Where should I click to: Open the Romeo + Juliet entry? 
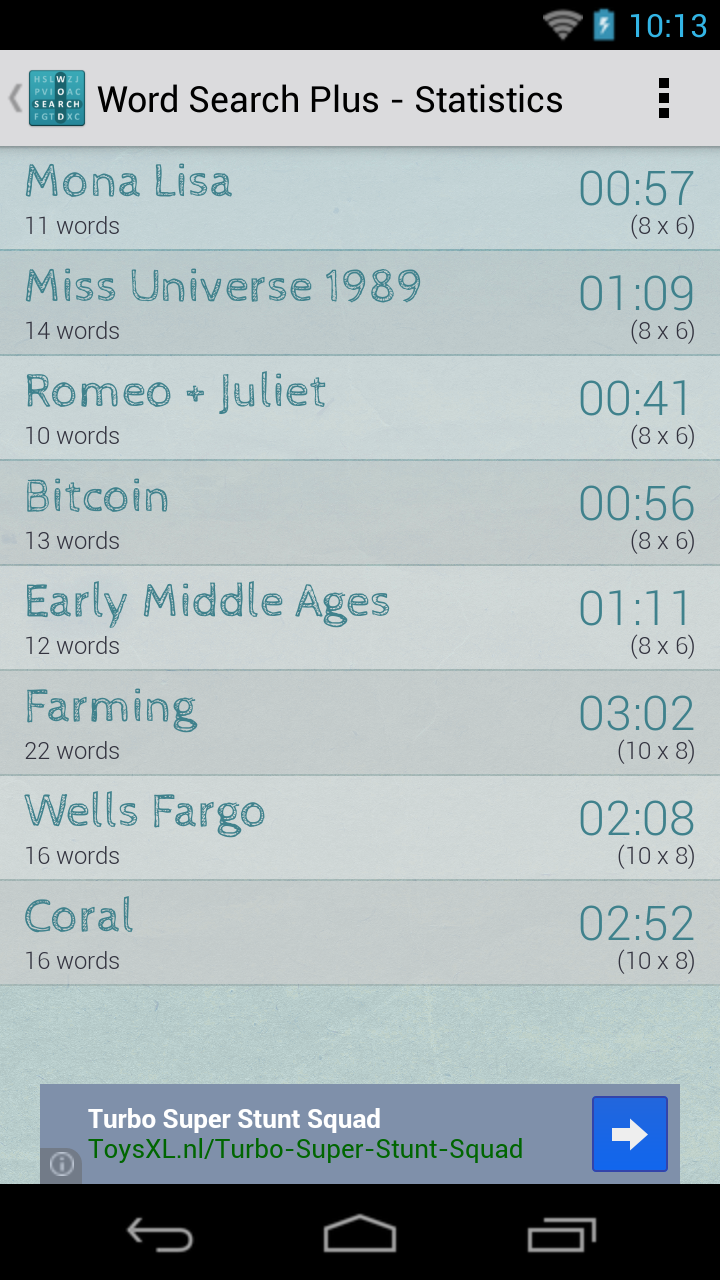pos(360,408)
